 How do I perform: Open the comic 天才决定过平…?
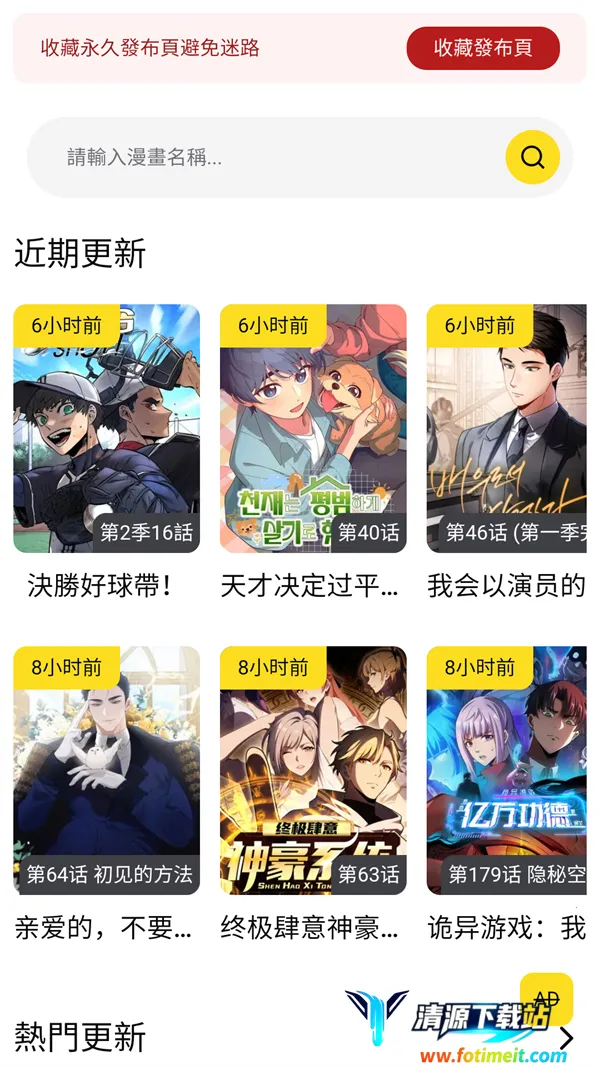(313, 428)
